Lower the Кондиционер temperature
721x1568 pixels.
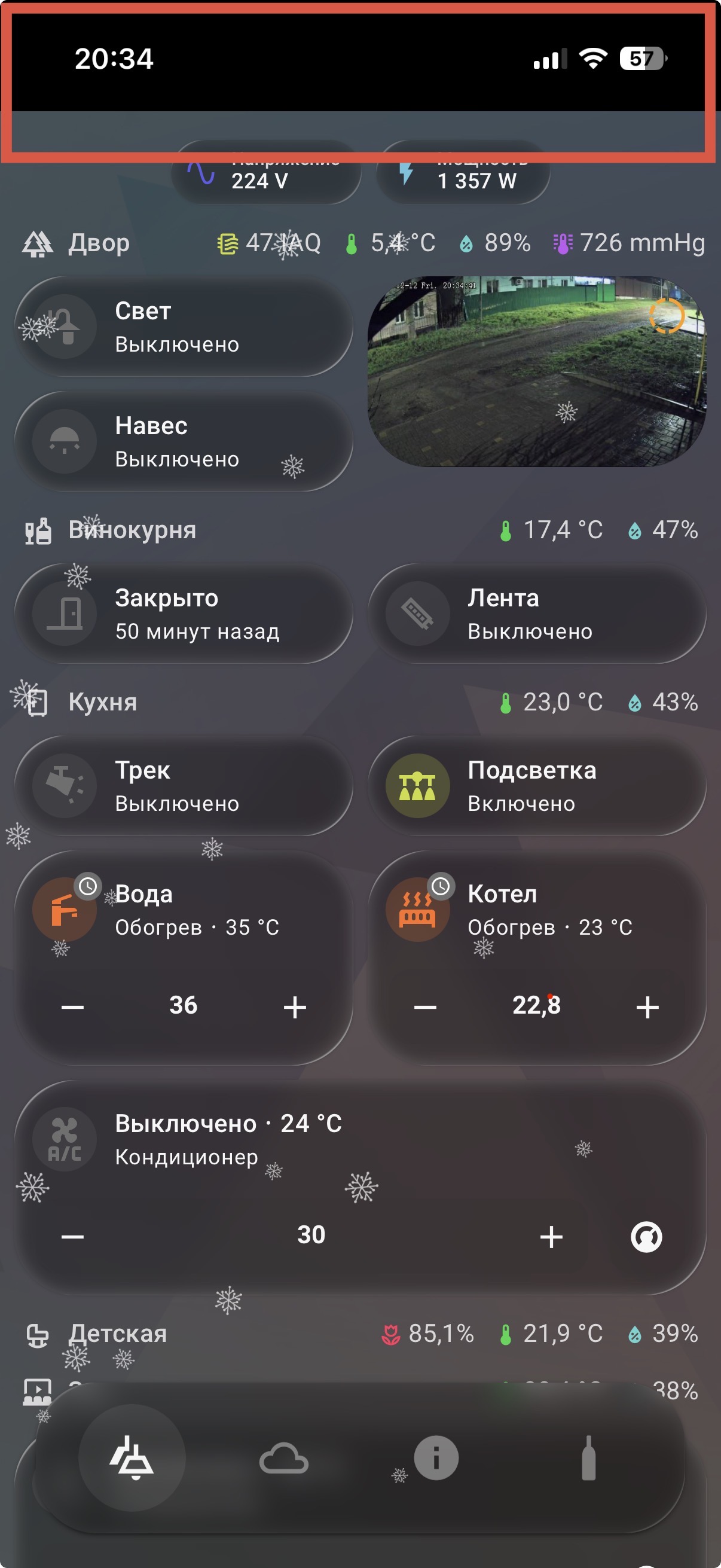pyautogui.click(x=73, y=1236)
